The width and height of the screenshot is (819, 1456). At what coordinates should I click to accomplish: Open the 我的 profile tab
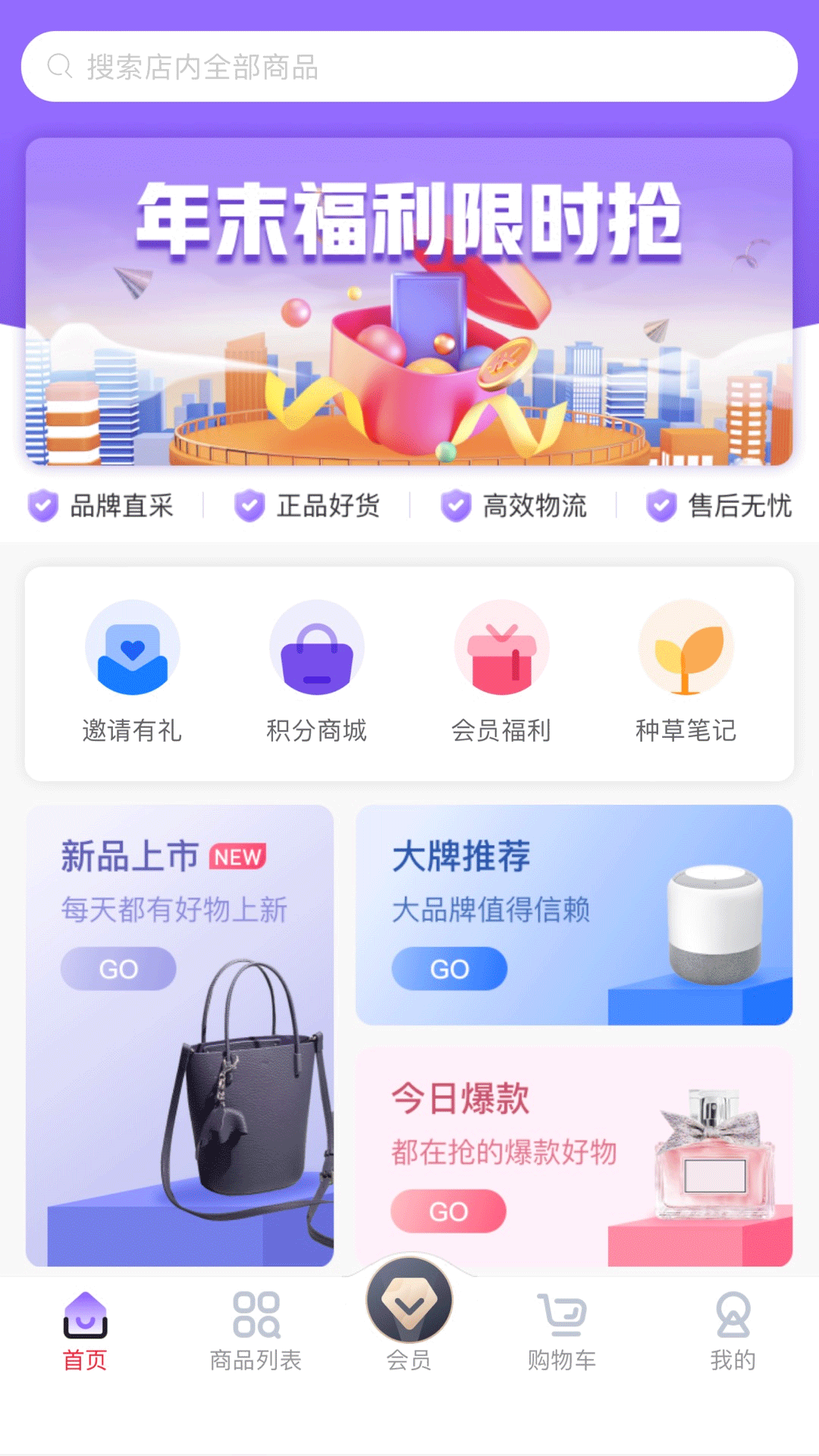[x=733, y=1332]
